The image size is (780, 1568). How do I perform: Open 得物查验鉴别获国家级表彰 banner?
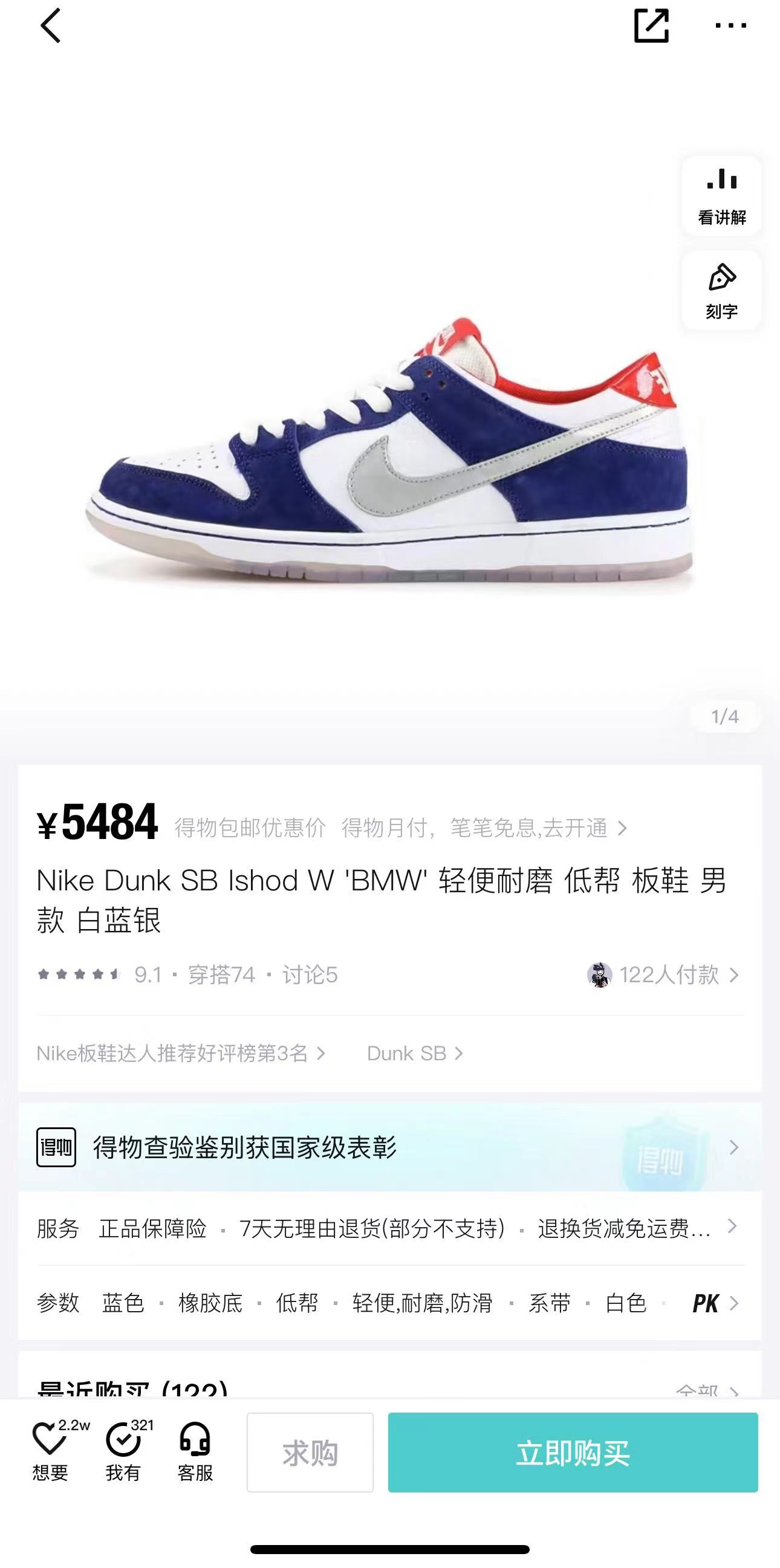coord(389,1147)
